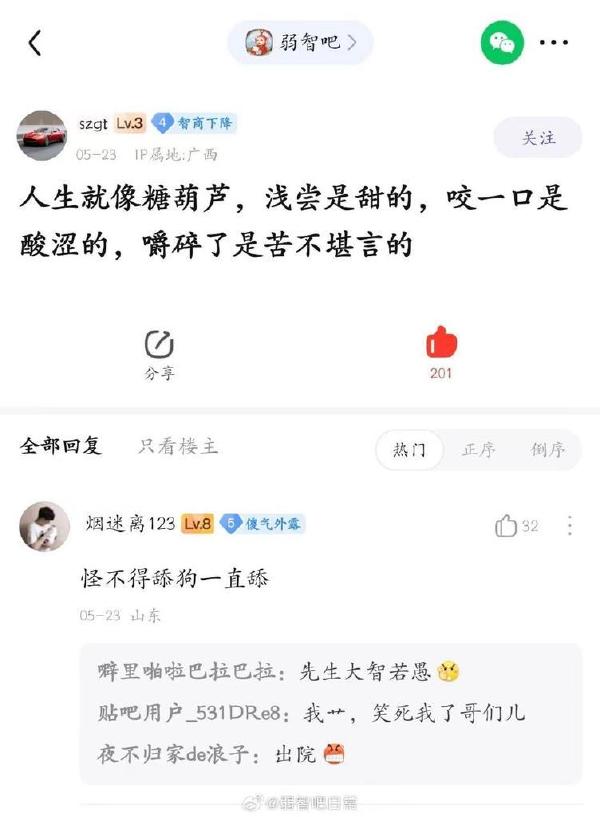Open more options on 烟迷离123's comment

[569, 526]
